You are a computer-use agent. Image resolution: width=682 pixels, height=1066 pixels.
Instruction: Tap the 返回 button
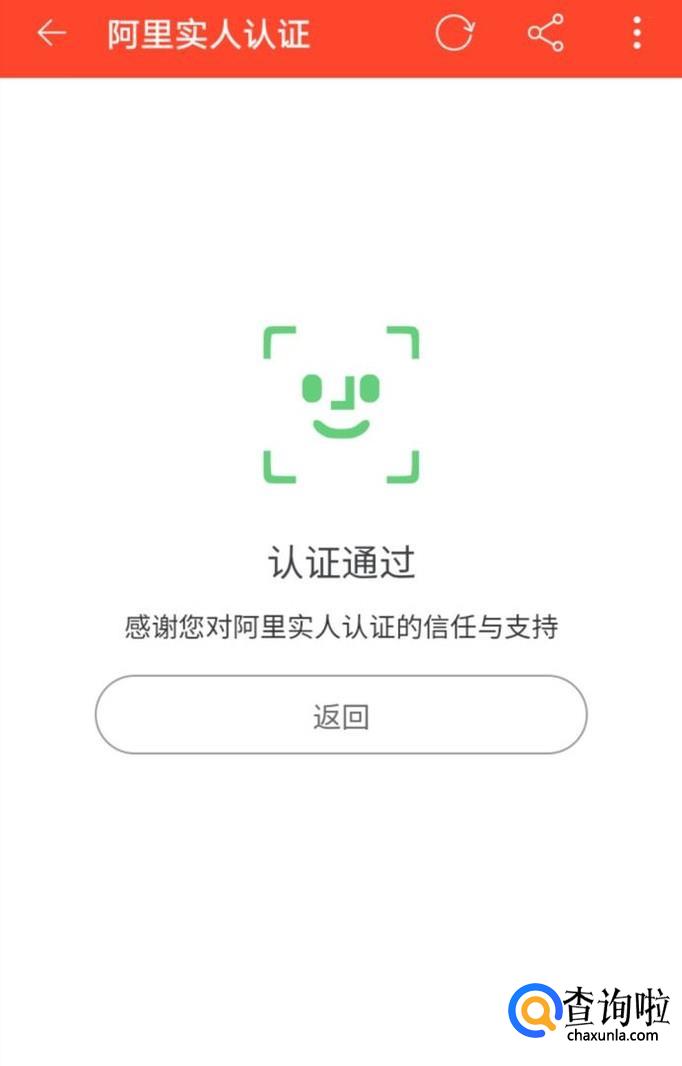click(341, 715)
